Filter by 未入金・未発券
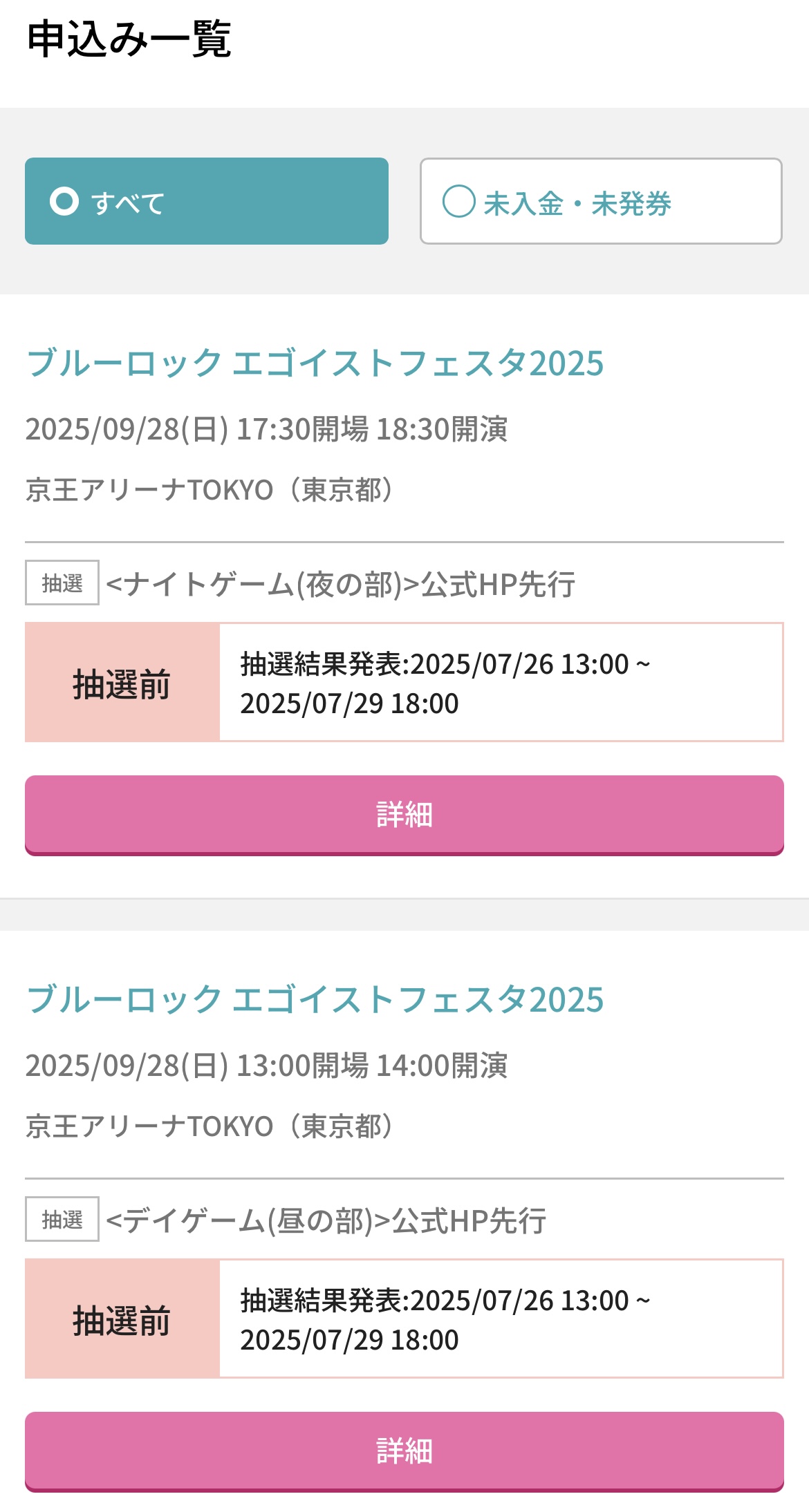 click(601, 201)
